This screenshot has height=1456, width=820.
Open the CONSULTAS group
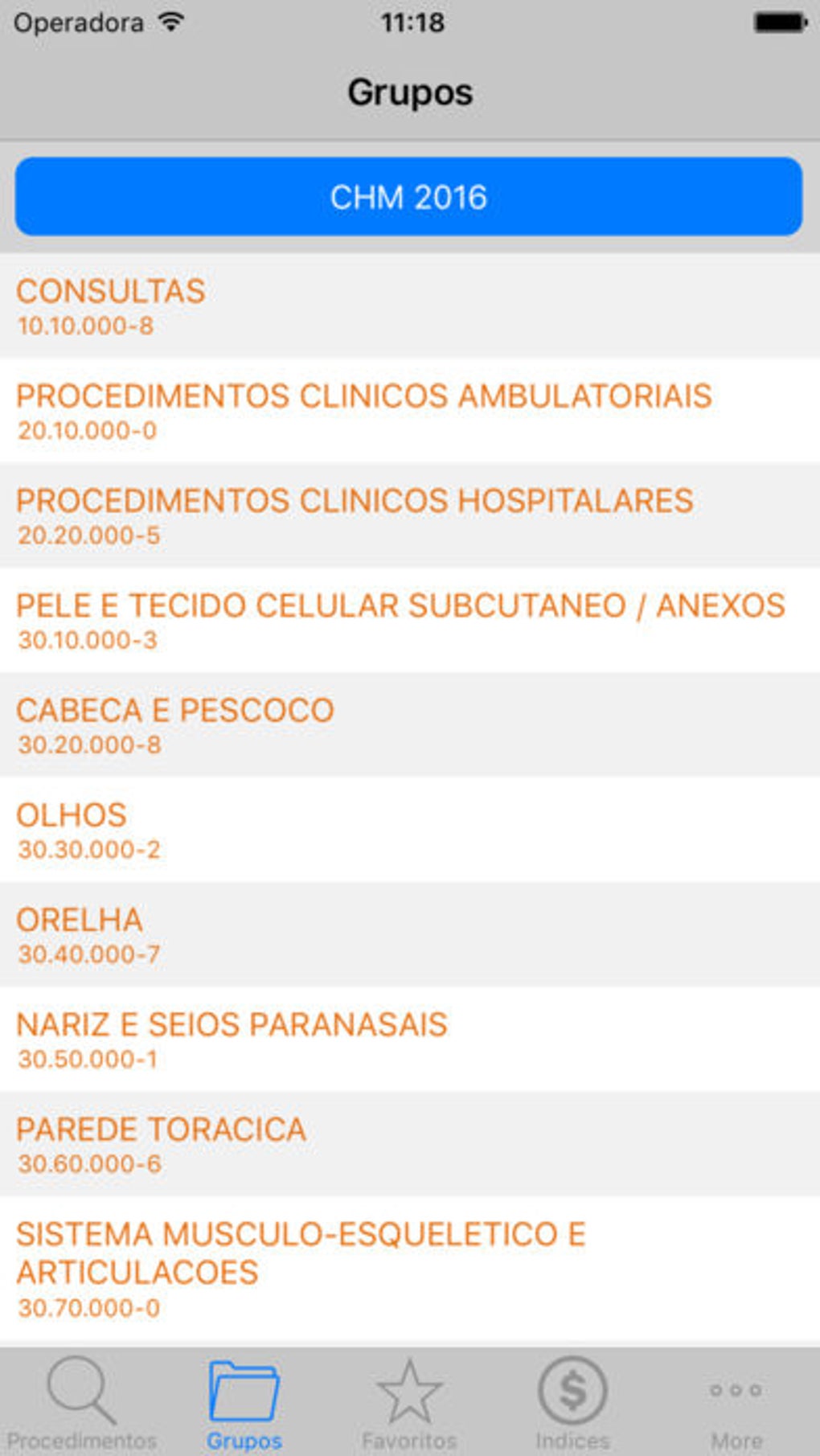coord(410,306)
